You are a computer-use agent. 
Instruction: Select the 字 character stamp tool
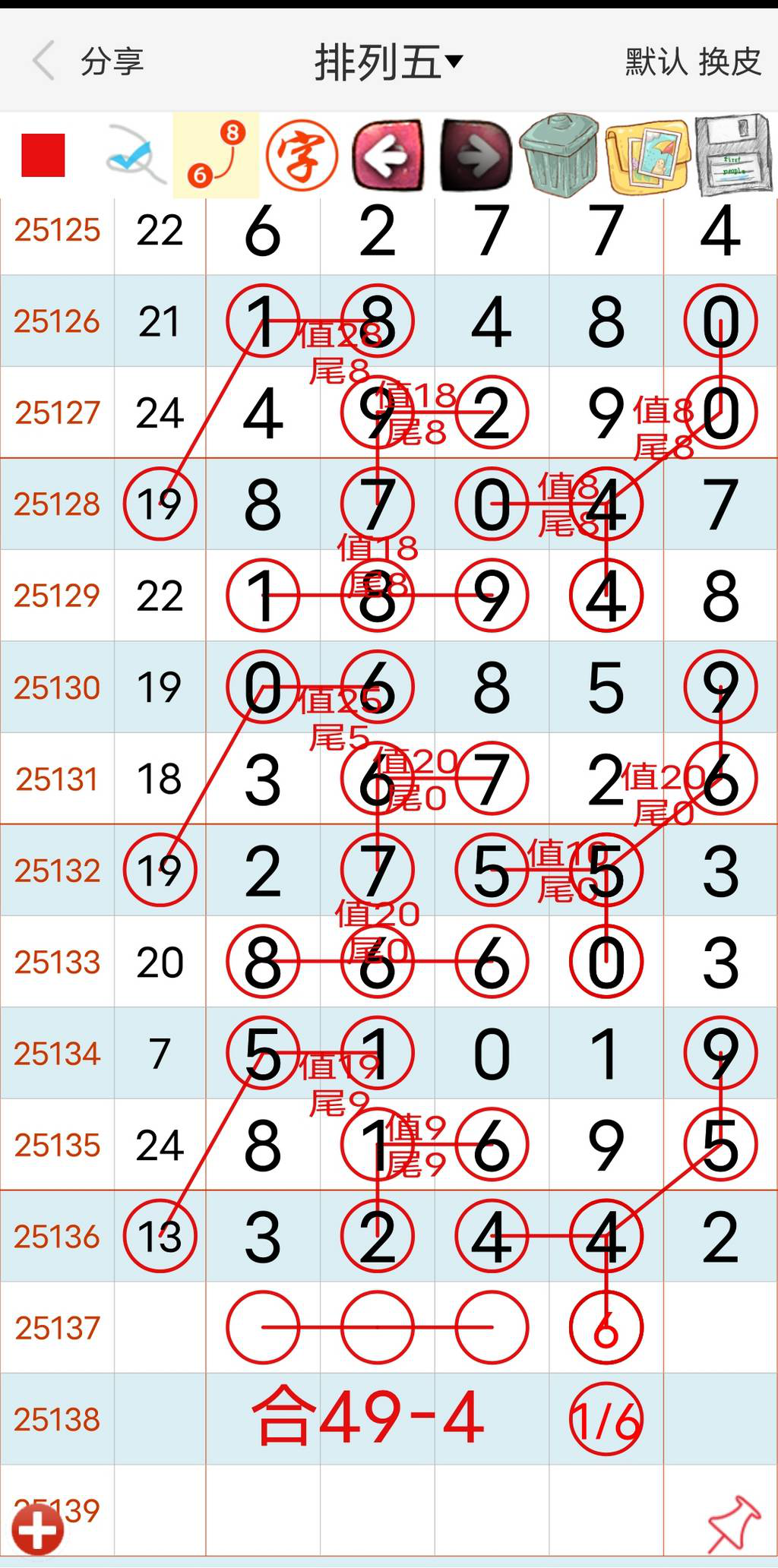tap(301, 156)
